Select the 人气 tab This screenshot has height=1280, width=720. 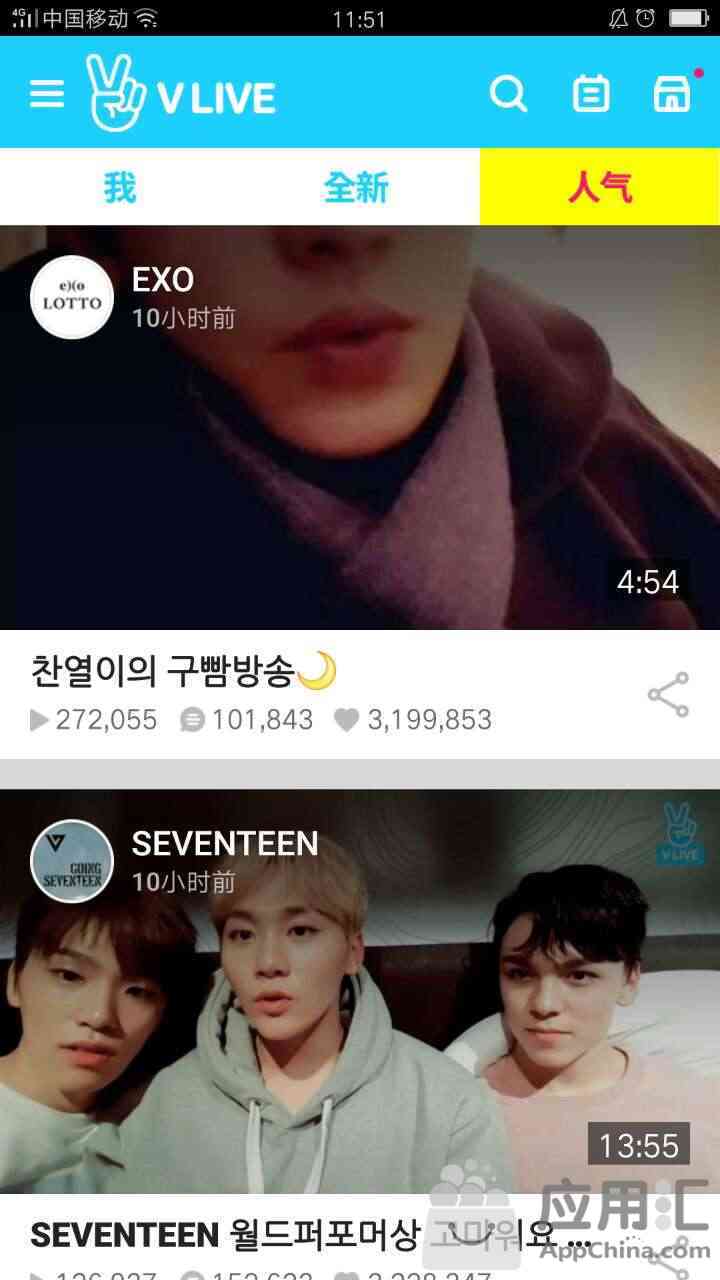pos(600,187)
